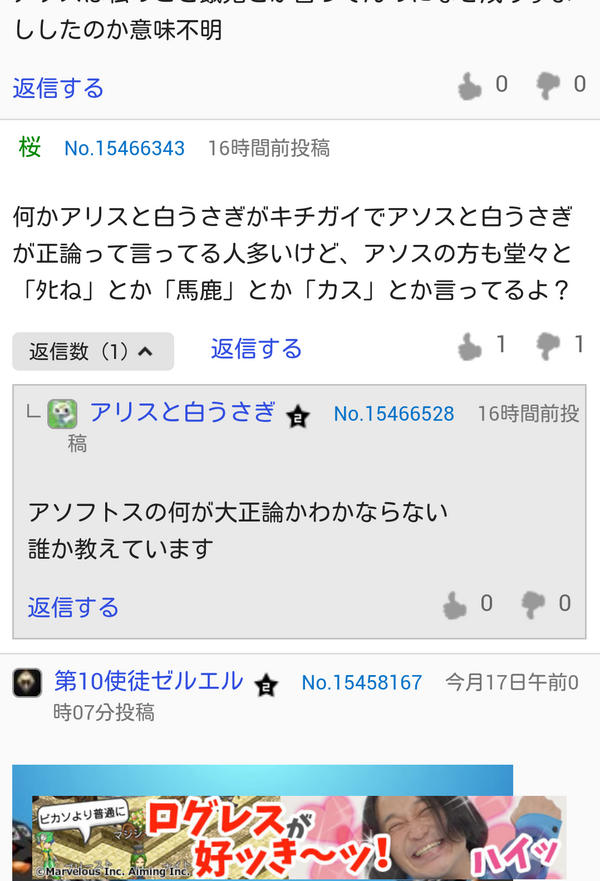Screen dimensions: 600x881
Task: Open comment No.15466343 link
Action: [x=124, y=148]
